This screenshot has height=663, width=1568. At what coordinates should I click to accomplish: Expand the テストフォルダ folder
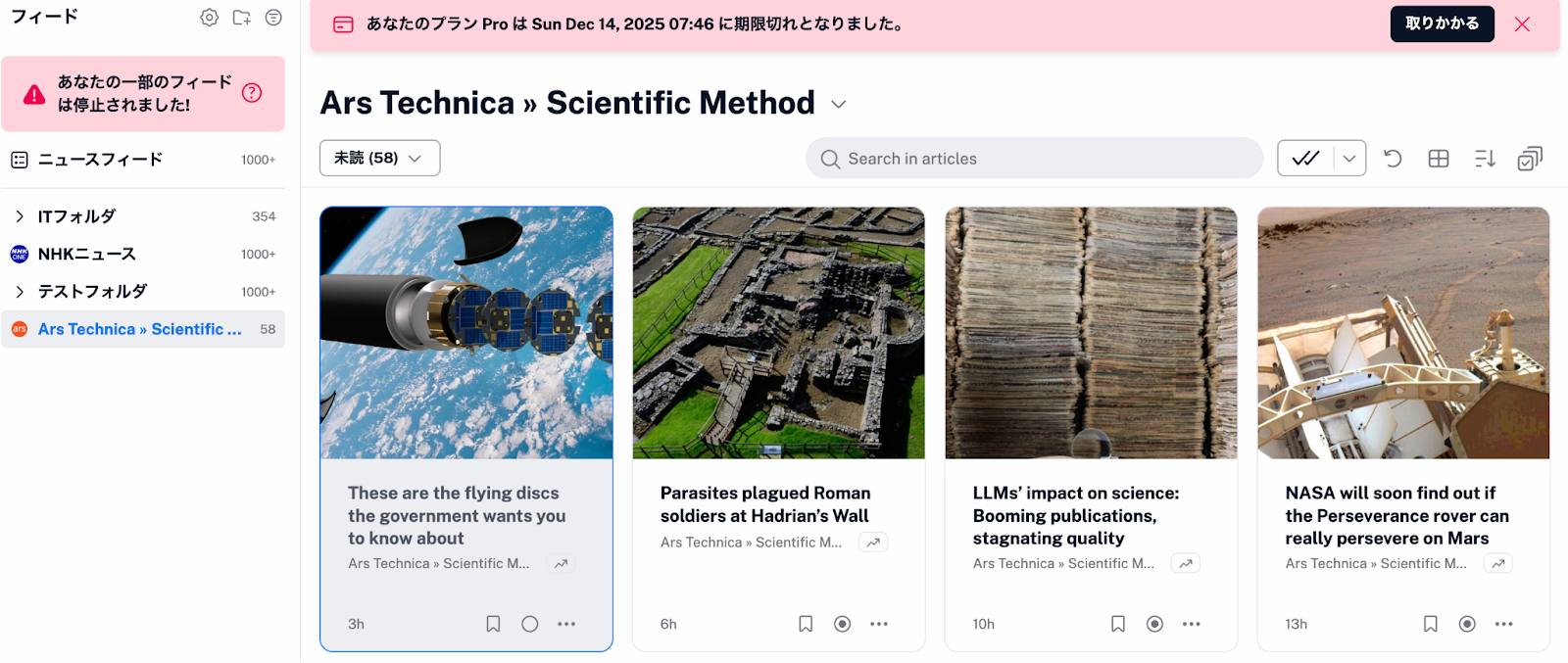click(20, 292)
